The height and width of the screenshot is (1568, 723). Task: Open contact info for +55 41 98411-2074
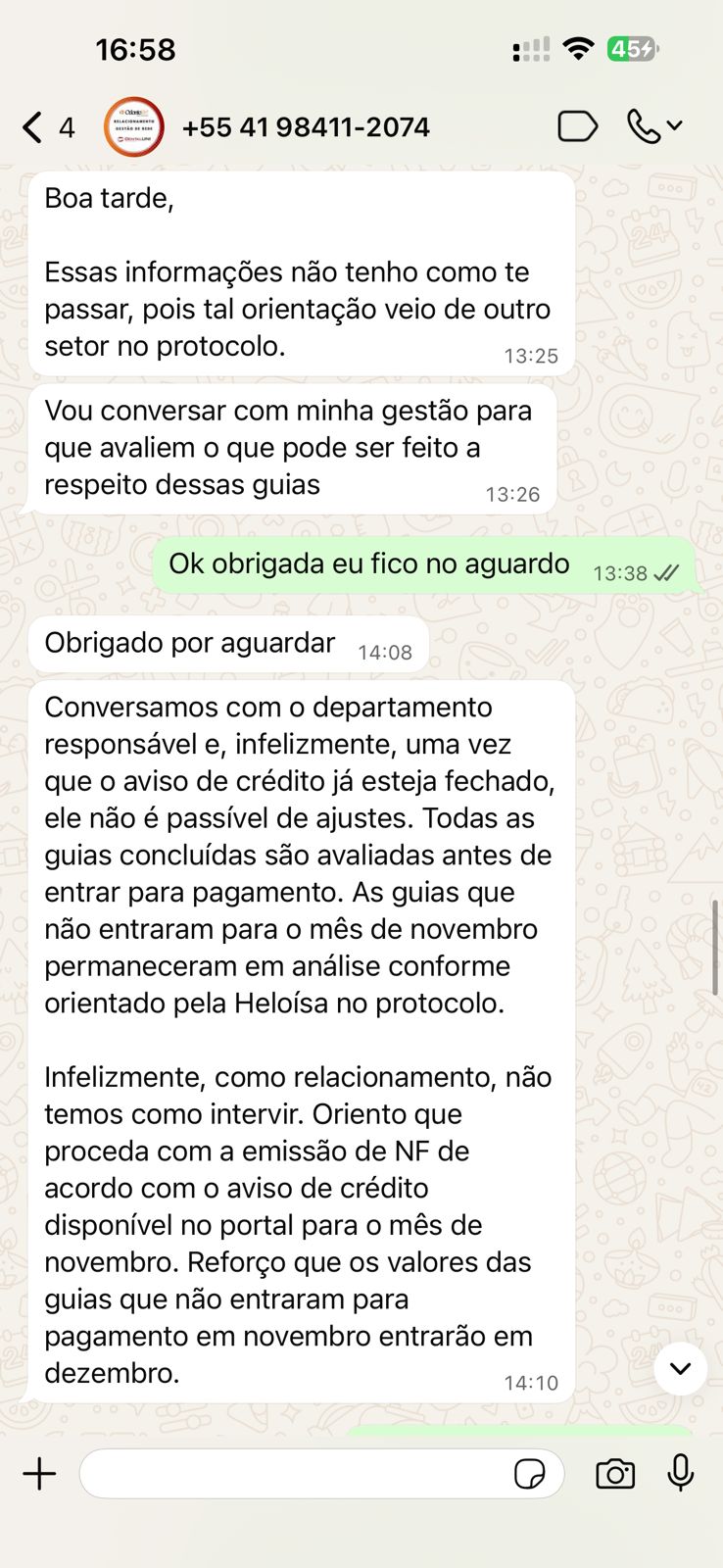pos(306,127)
